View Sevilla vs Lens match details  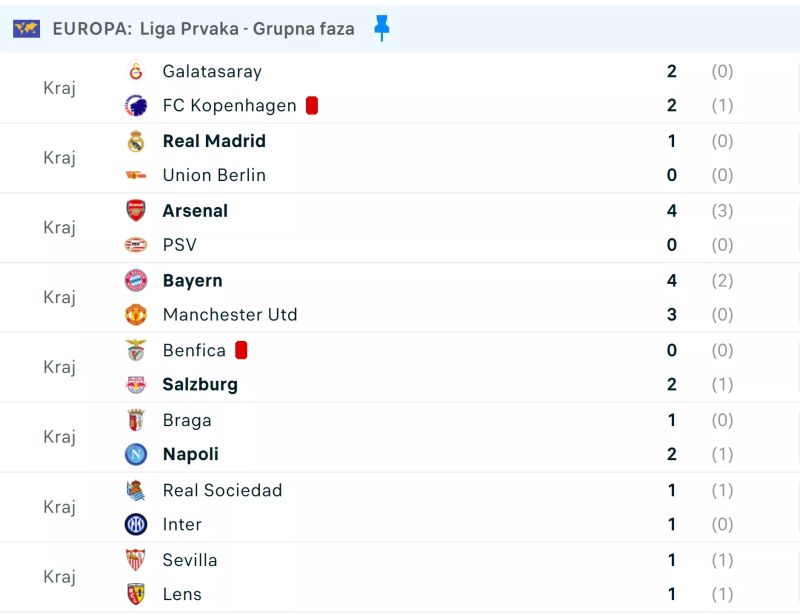tap(400, 578)
